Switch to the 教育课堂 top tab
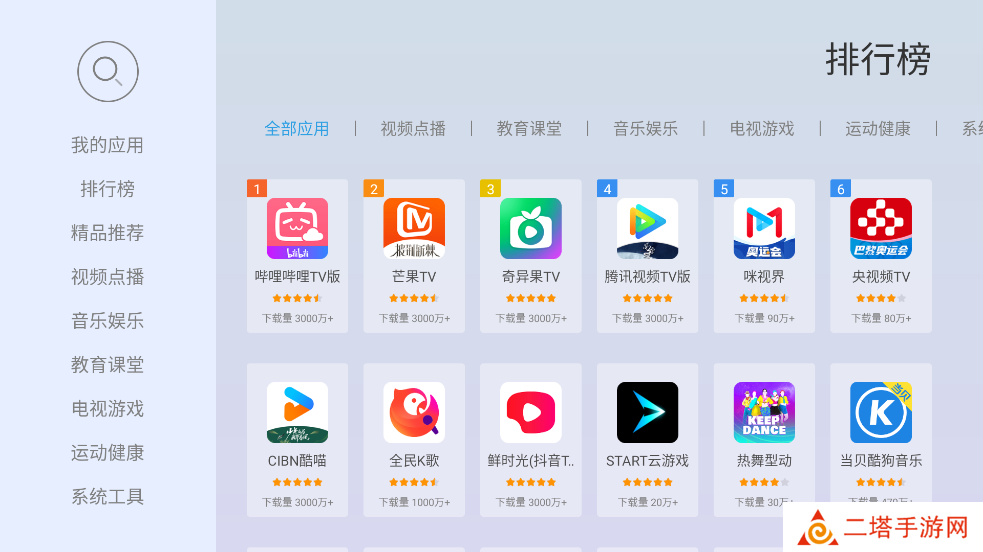 pos(529,129)
